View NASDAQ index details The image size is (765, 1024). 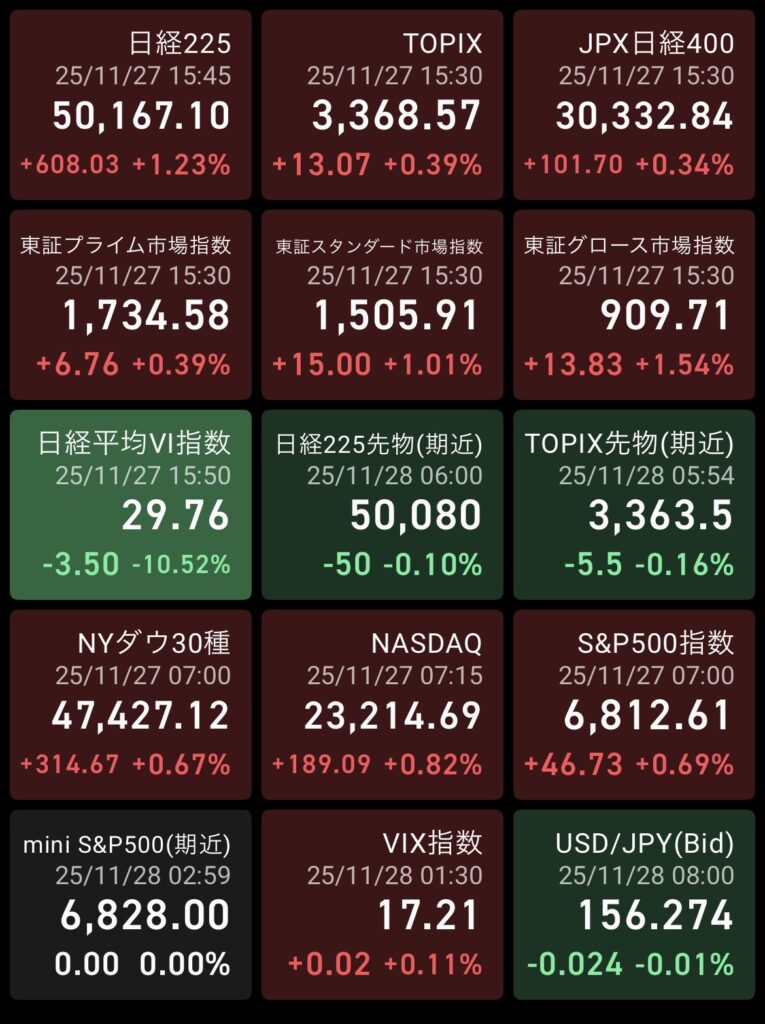point(383,705)
